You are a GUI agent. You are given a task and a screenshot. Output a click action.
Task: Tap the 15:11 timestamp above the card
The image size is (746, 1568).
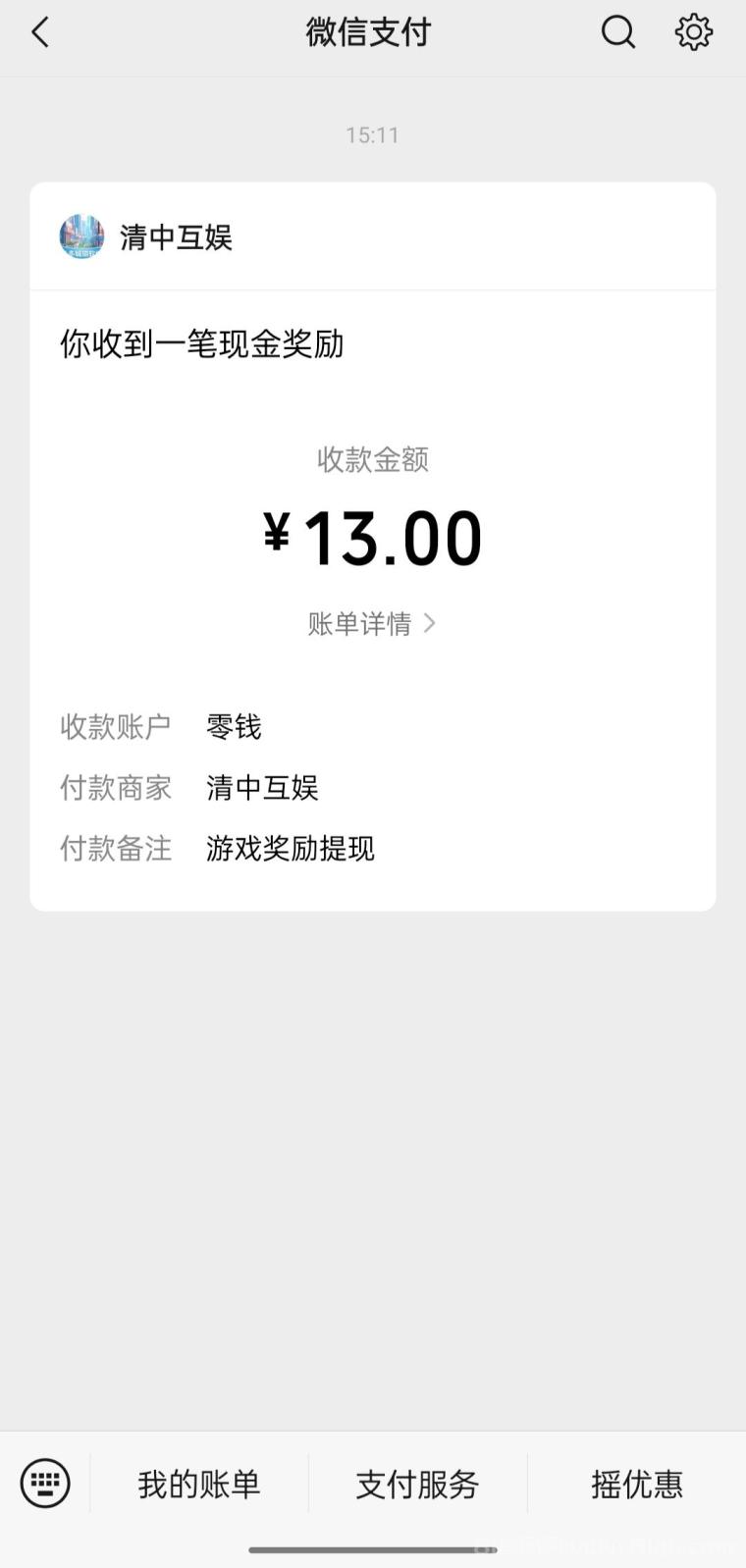pos(372,134)
